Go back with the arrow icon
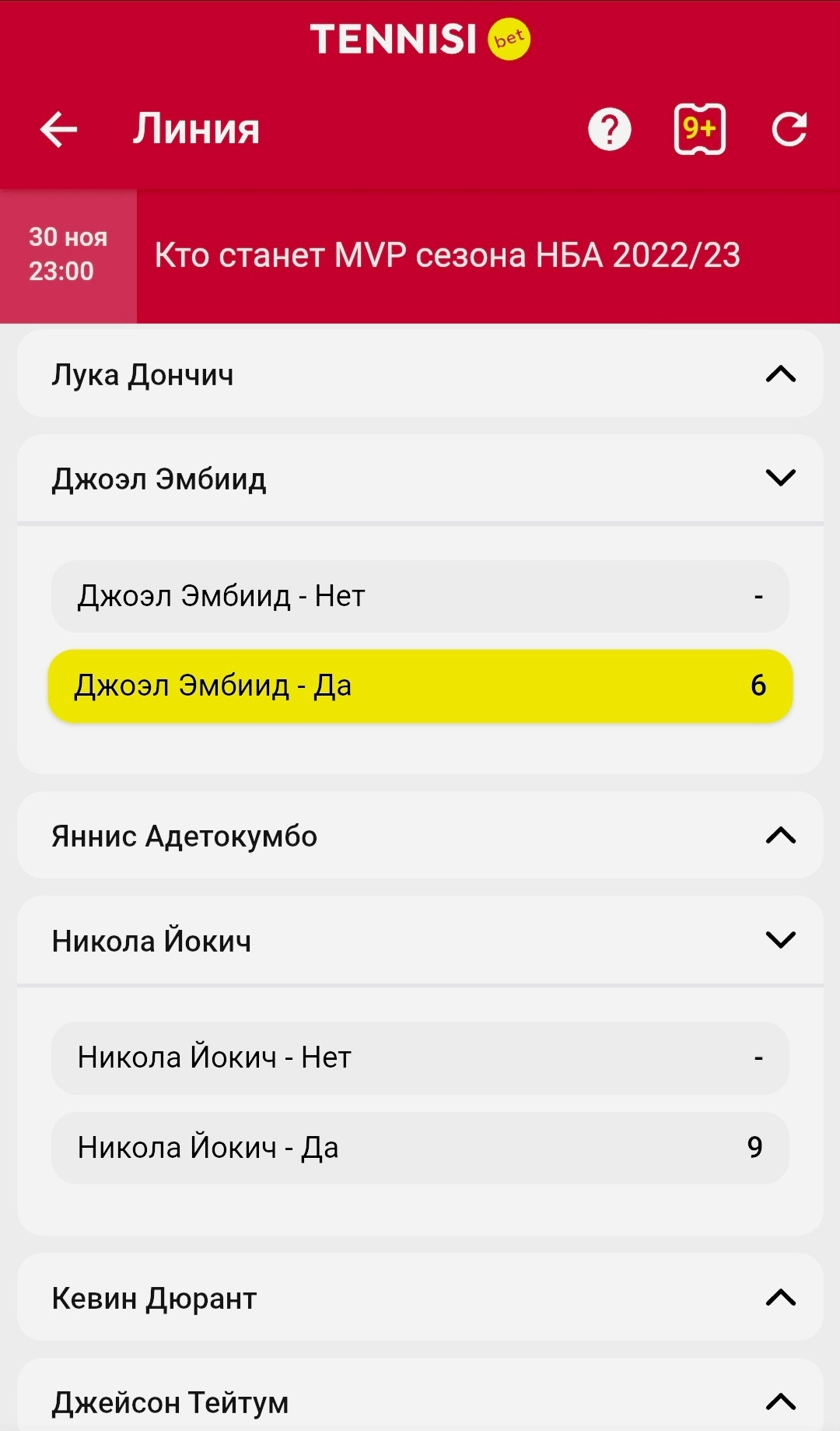Screen dimensions: 840x1431 tap(59, 129)
